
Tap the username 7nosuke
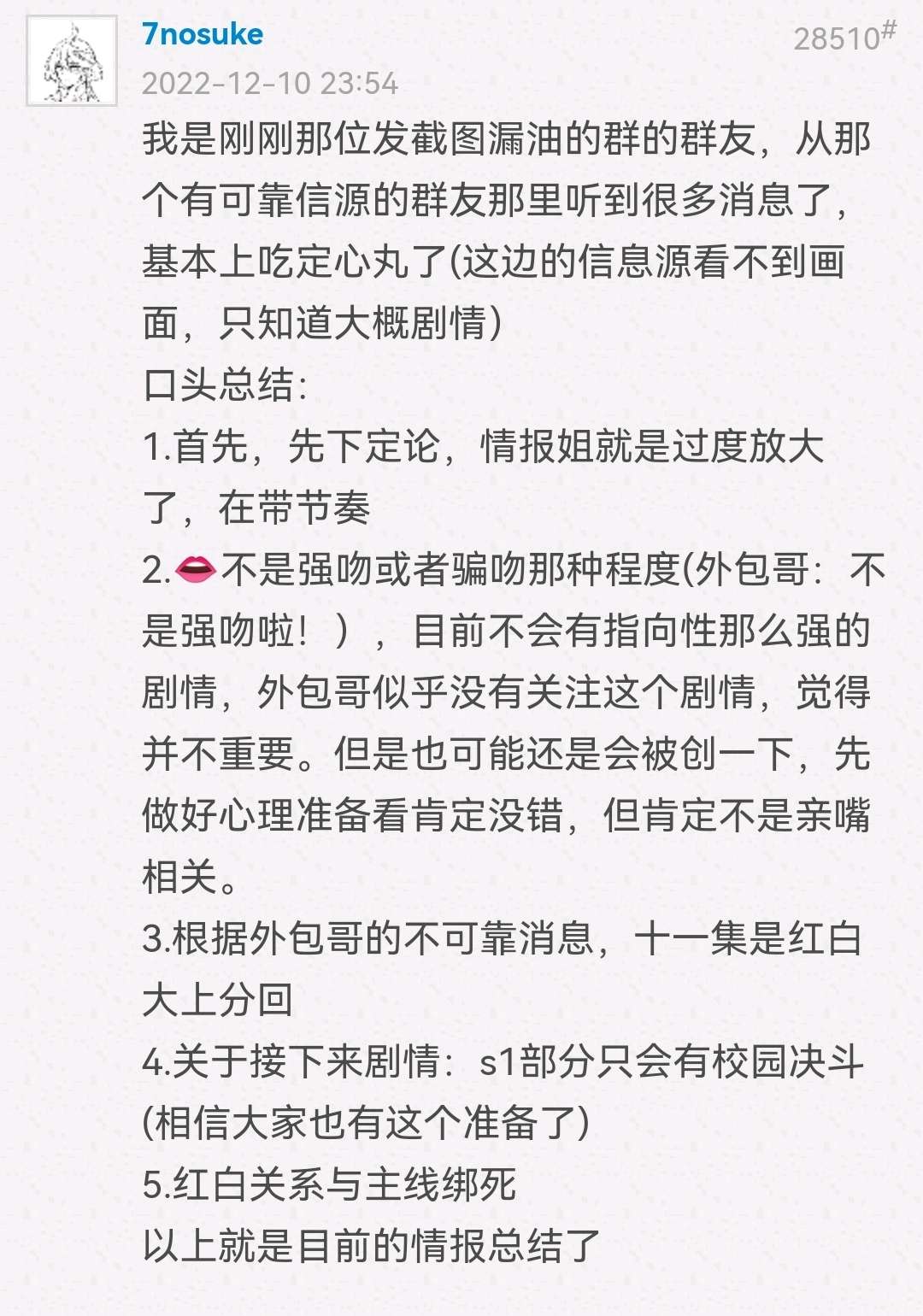click(x=203, y=34)
